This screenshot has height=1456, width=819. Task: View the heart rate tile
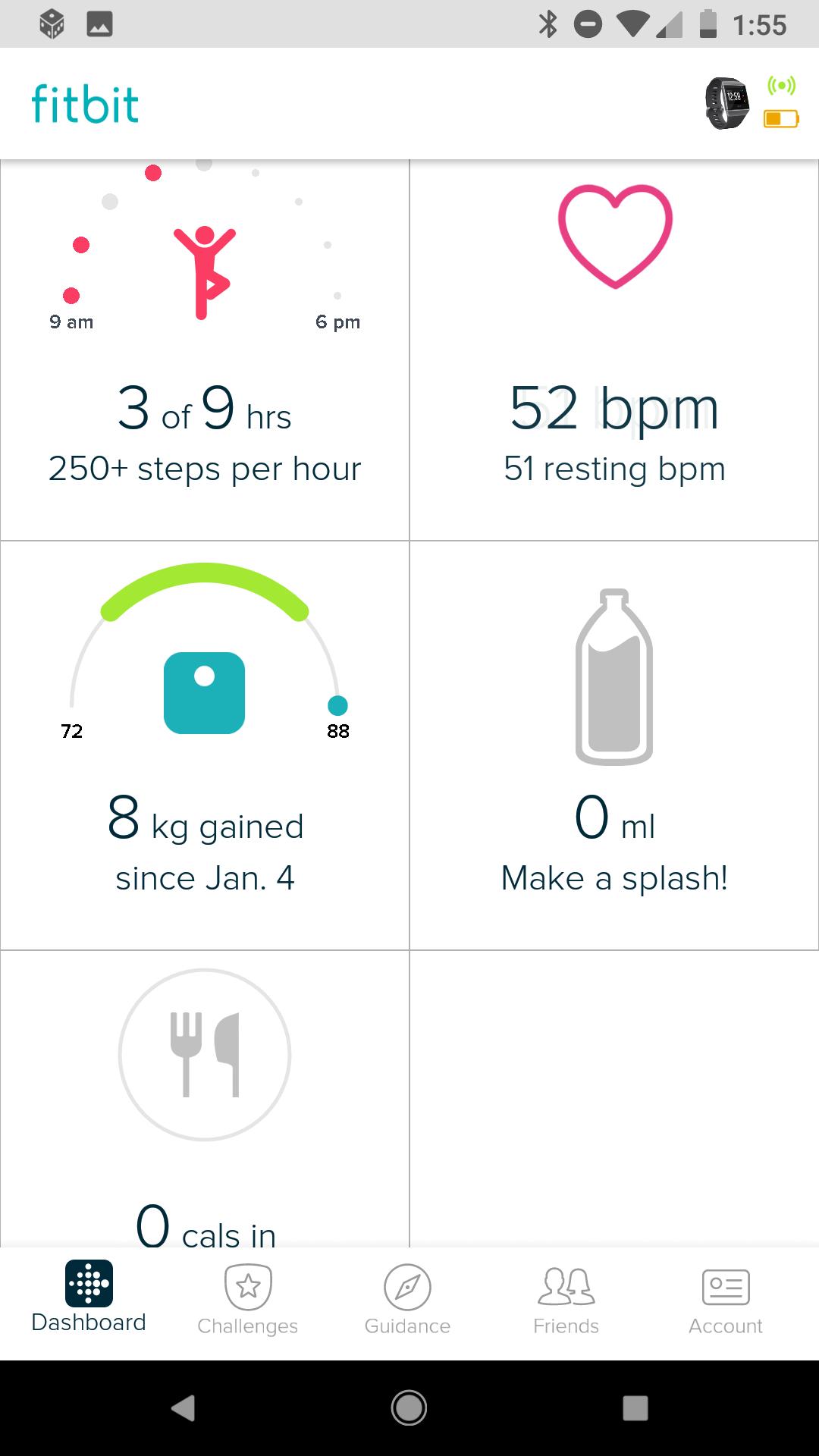(x=614, y=350)
